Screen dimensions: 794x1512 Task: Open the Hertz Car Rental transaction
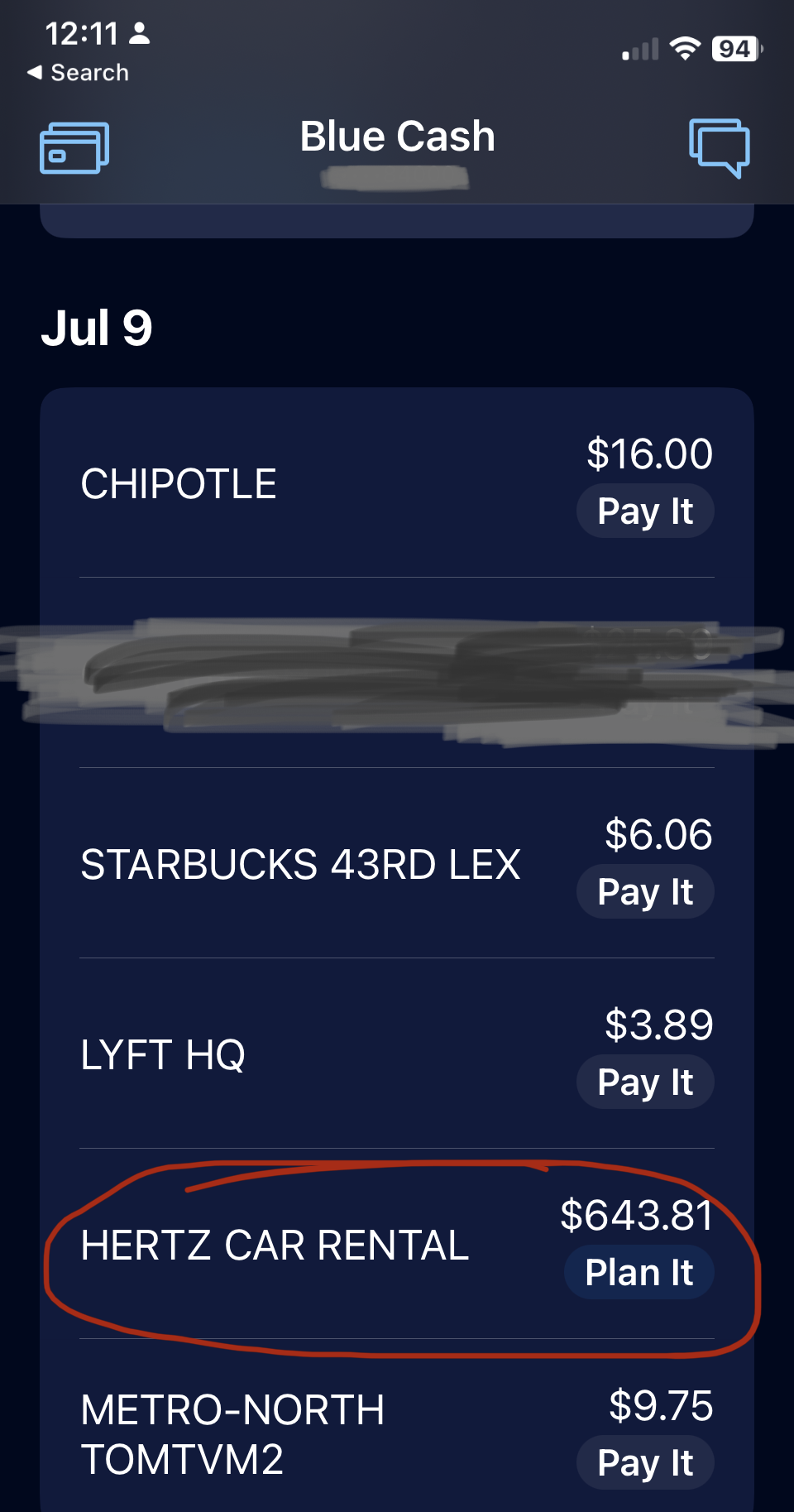point(275,1246)
